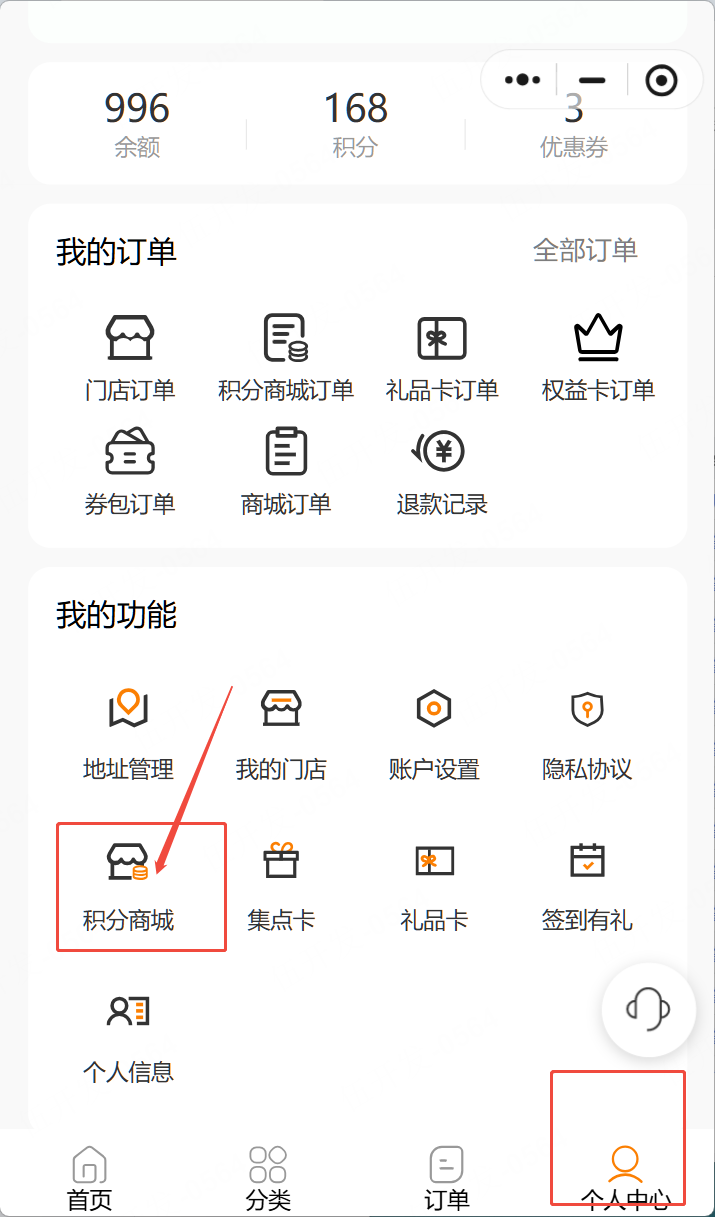The width and height of the screenshot is (715, 1217).
Task: View 退款记录 refund records
Action: 442,471
